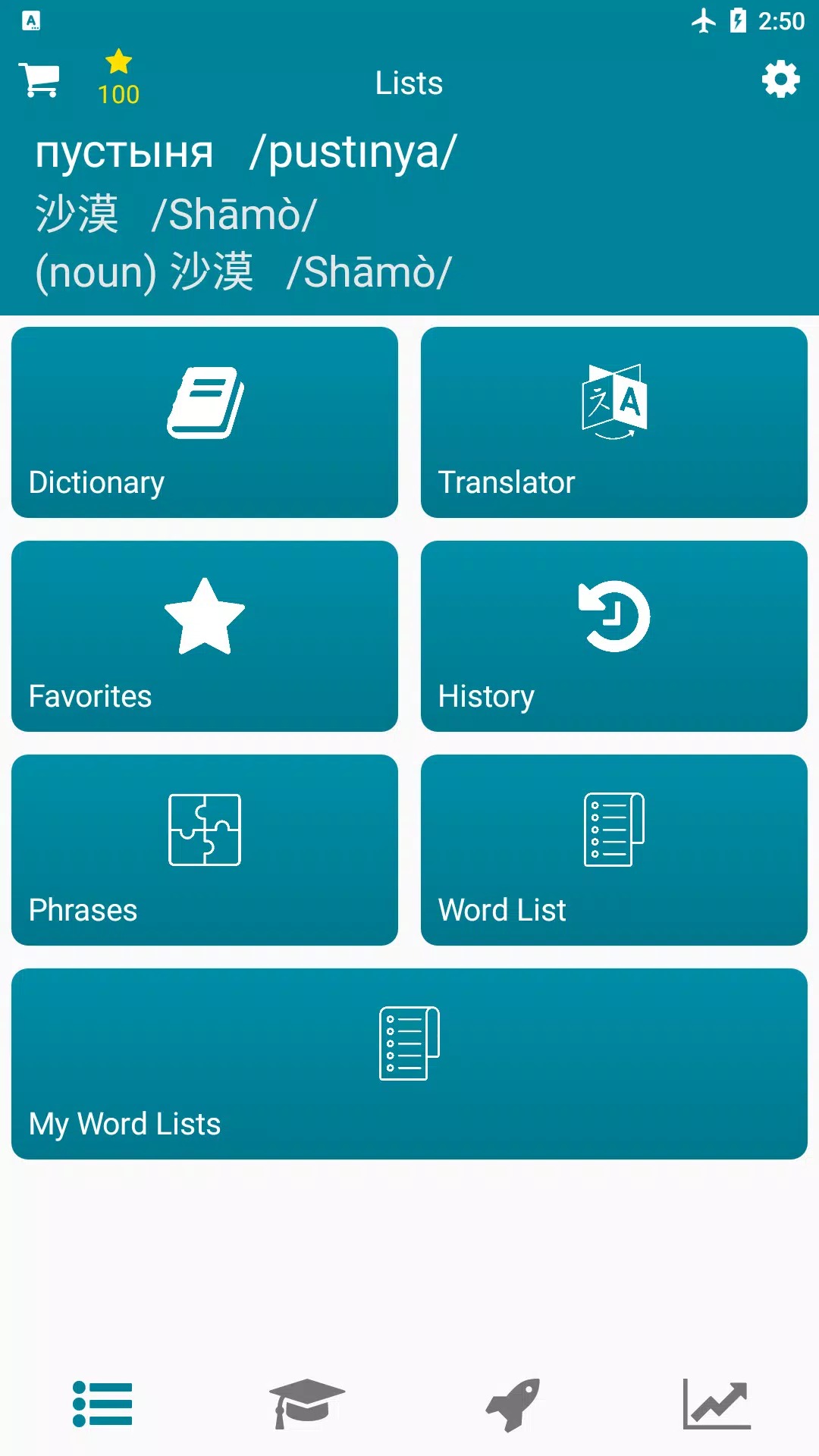Switch to the progress chart tab
This screenshot has width=819, height=1456.
tap(717, 1404)
